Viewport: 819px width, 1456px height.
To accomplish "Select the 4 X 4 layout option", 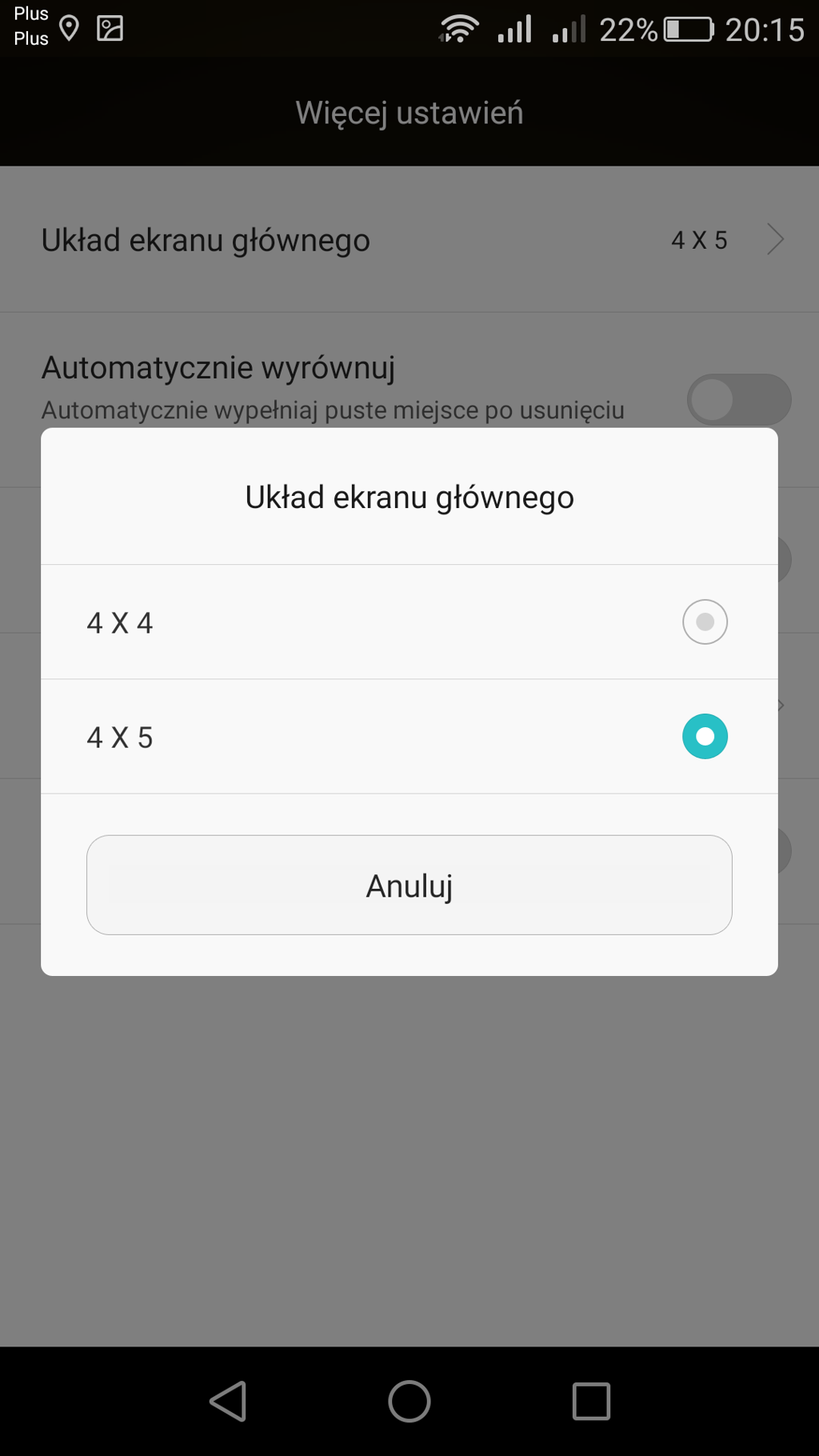I will pos(704,622).
